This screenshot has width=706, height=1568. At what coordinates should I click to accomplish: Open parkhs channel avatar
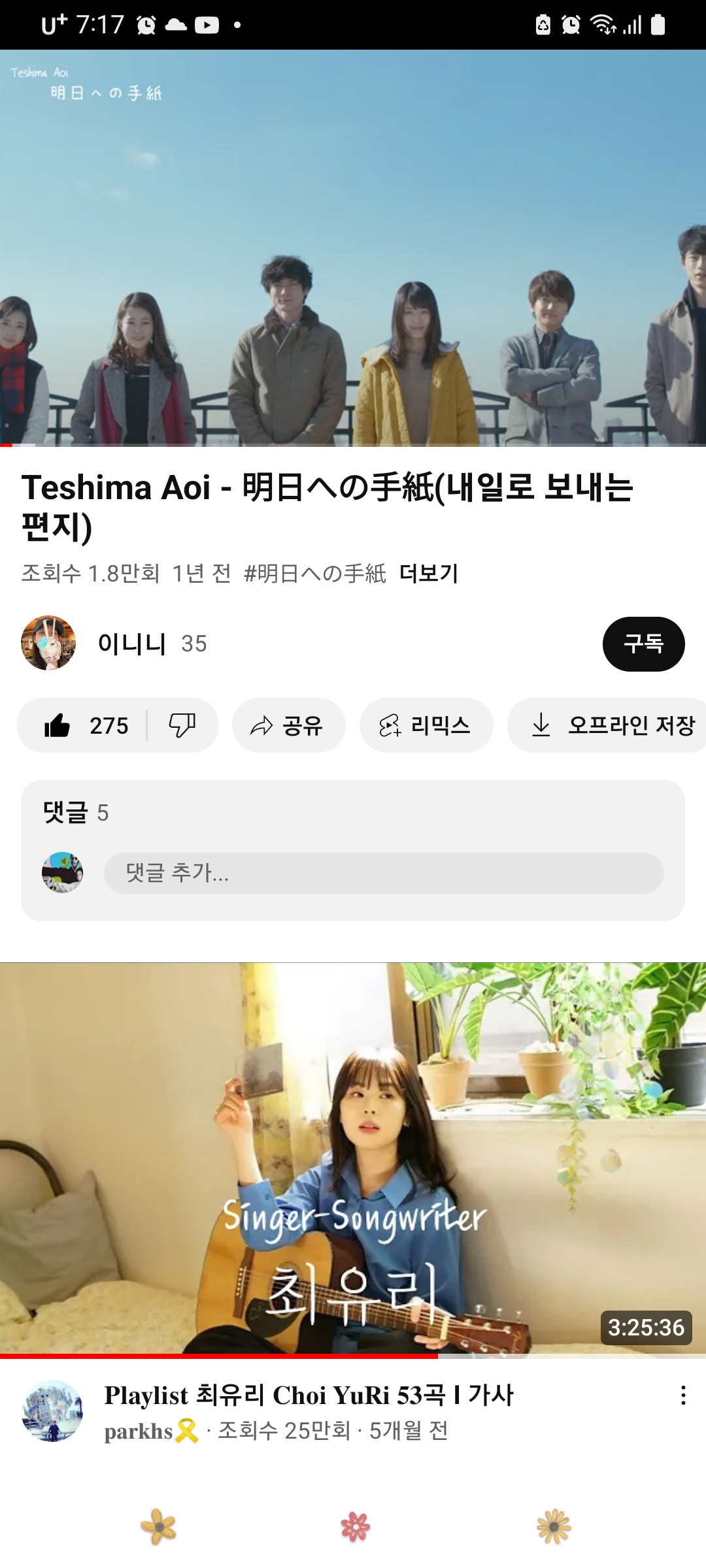point(52,1411)
